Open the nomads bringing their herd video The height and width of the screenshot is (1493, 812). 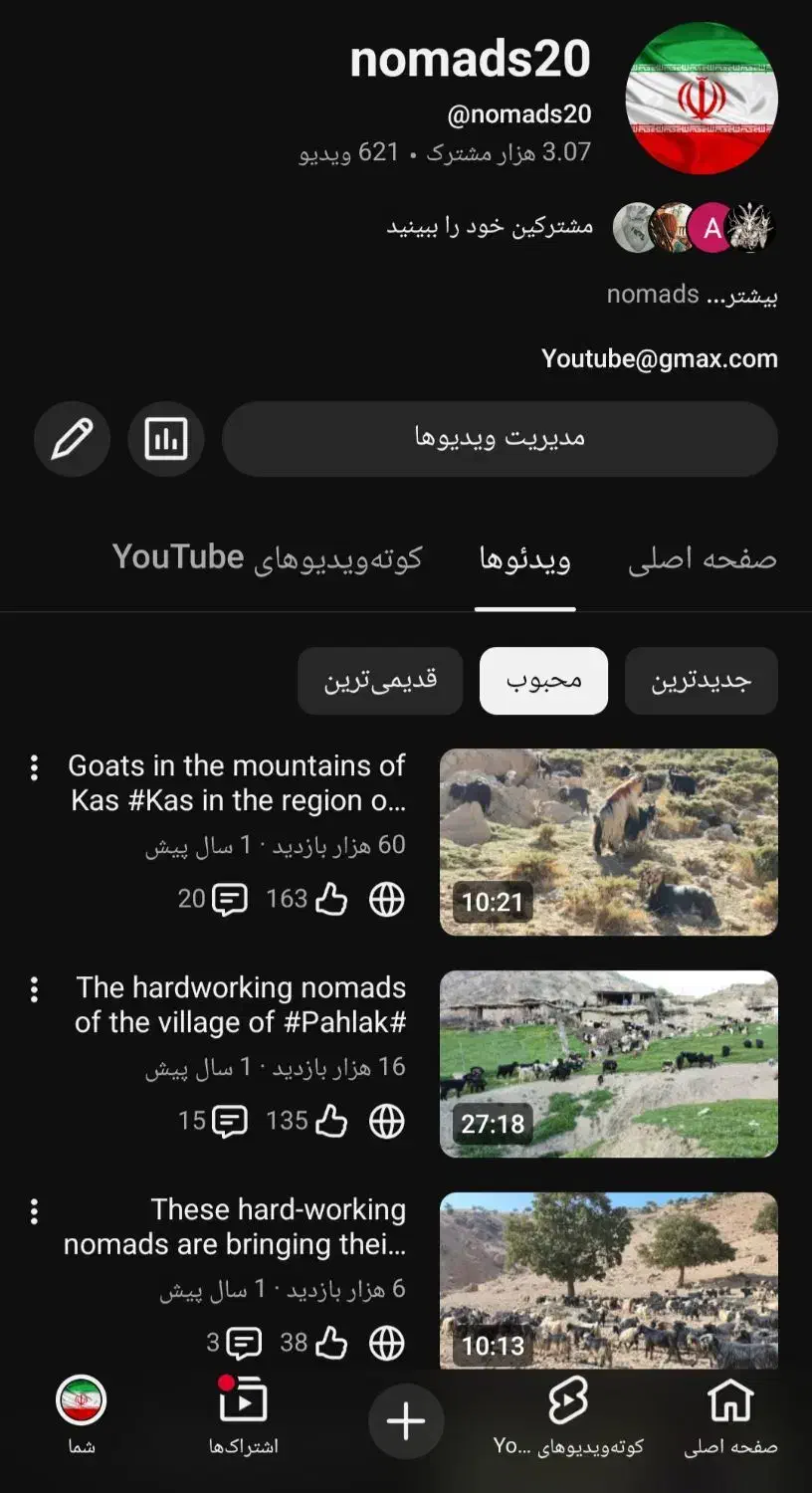(609, 1280)
